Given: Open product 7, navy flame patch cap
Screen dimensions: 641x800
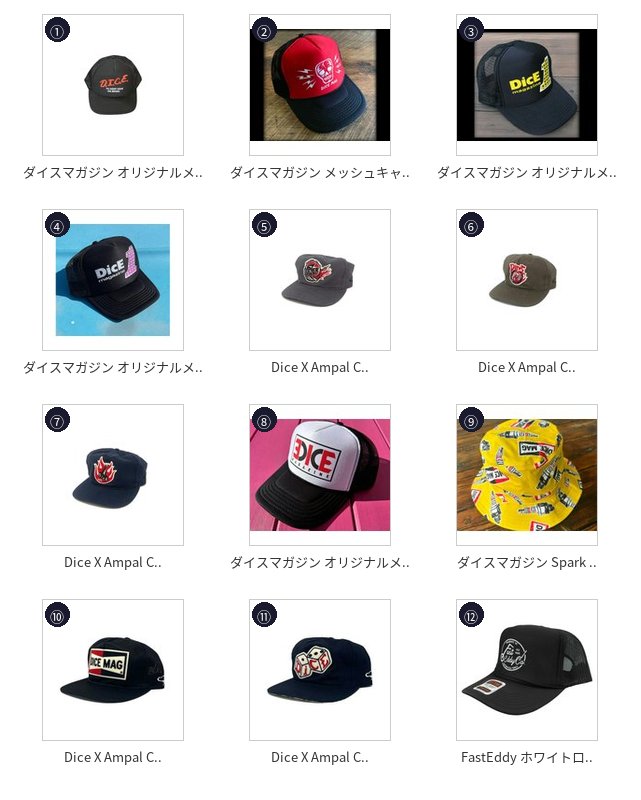Looking at the screenshot, I should click(113, 475).
